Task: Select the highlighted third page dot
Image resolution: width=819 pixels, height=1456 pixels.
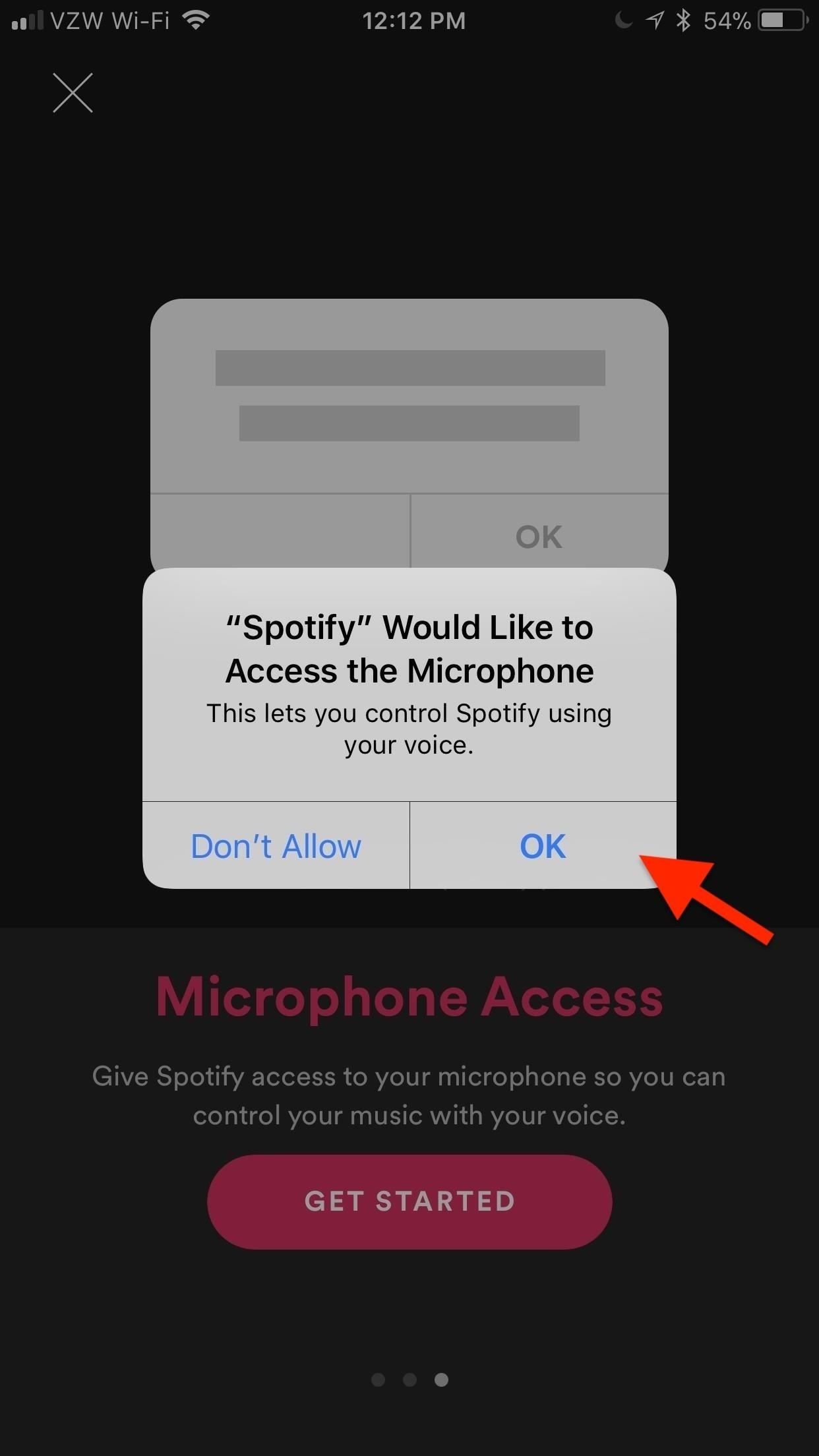Action: coord(440,1380)
